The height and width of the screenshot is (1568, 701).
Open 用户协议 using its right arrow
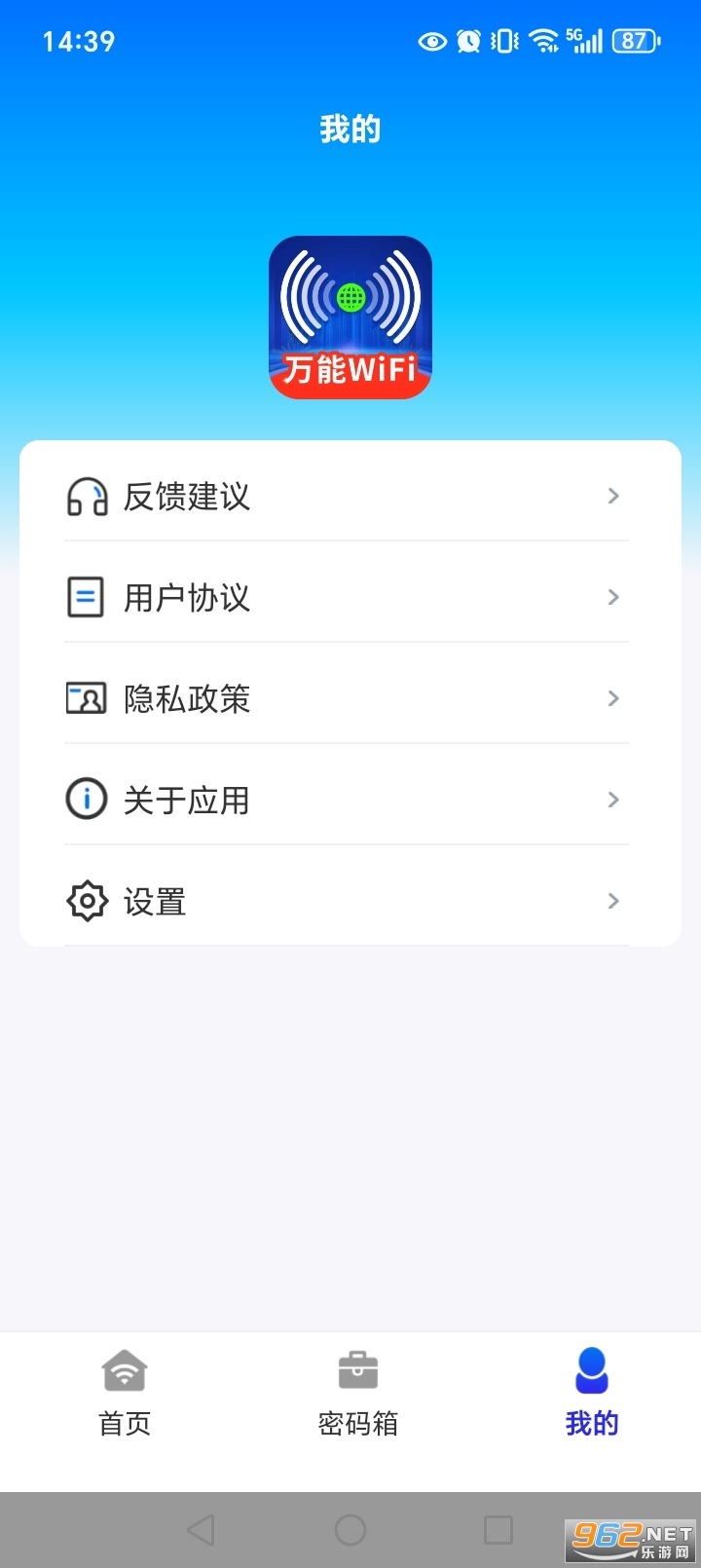[612, 598]
